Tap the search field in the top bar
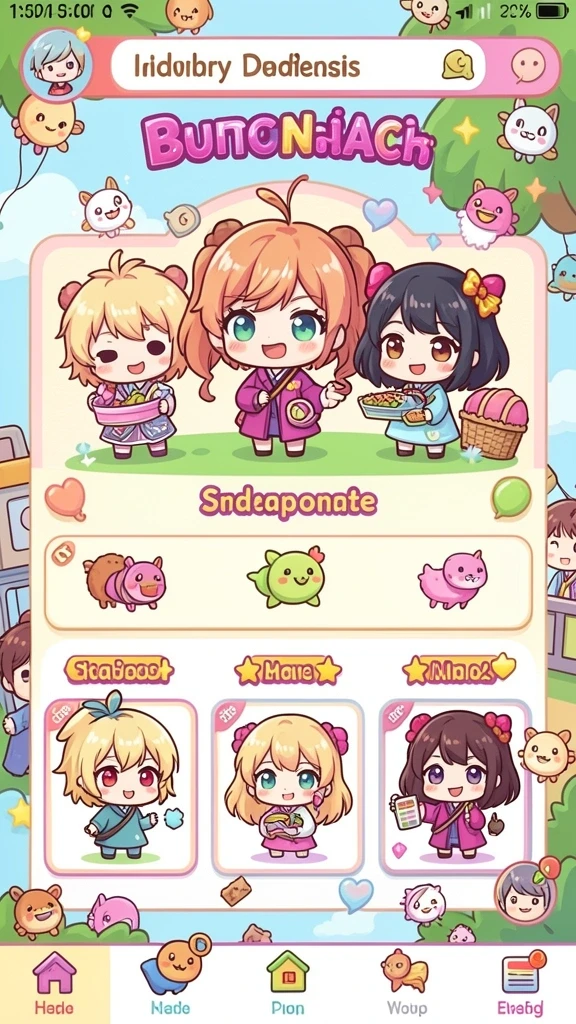Screen dimensions: 576x1024 click(298, 66)
